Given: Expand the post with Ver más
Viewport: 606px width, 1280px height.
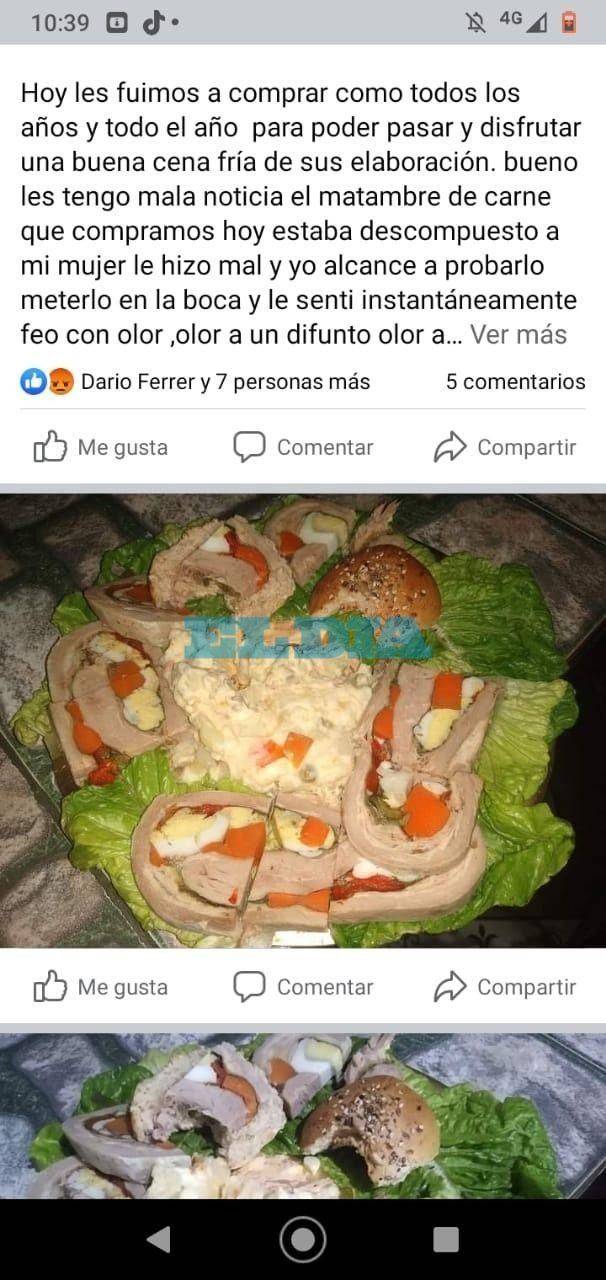Looking at the screenshot, I should 518,334.
